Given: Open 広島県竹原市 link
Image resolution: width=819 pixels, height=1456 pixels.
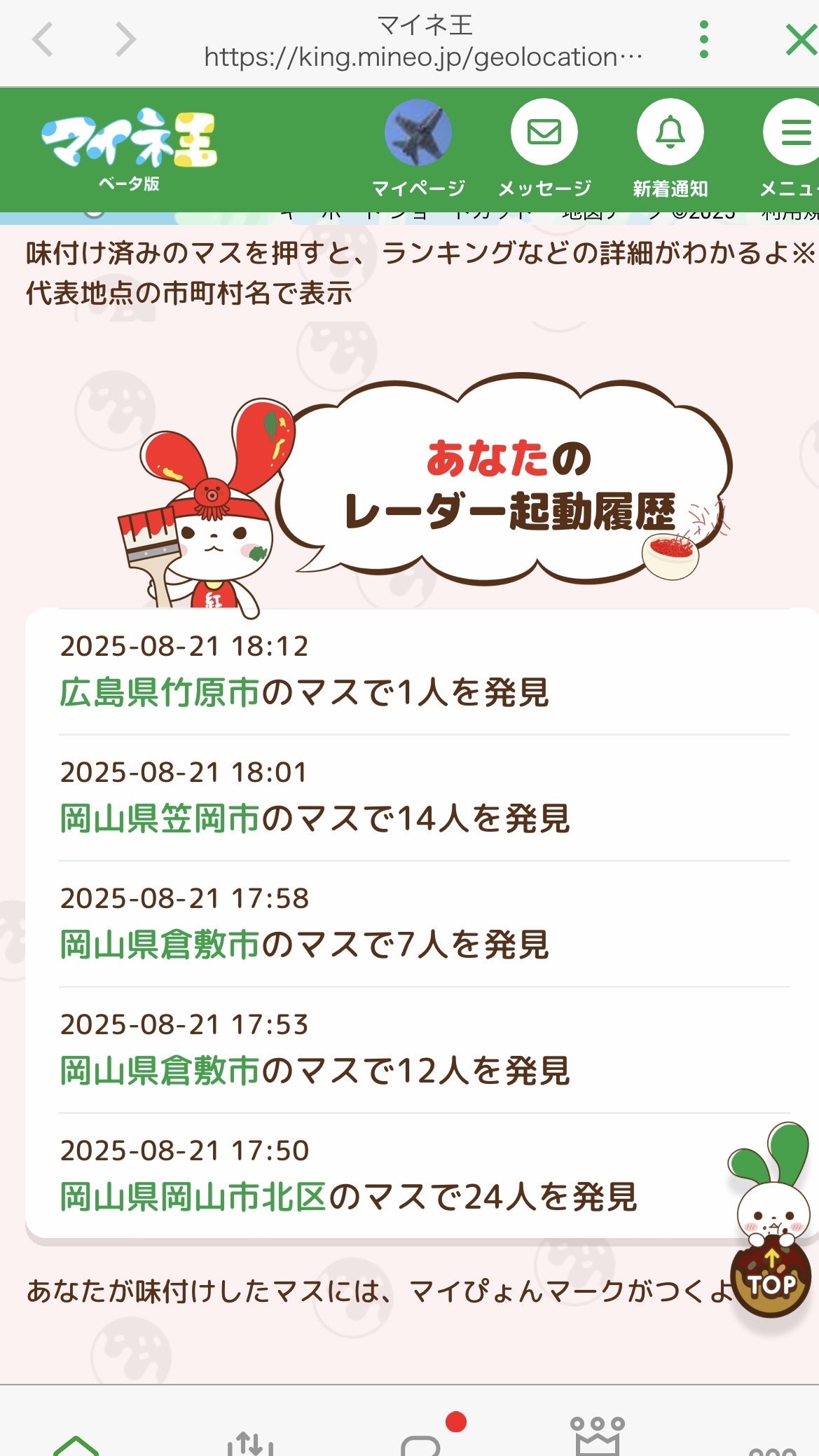Looking at the screenshot, I should tap(160, 692).
